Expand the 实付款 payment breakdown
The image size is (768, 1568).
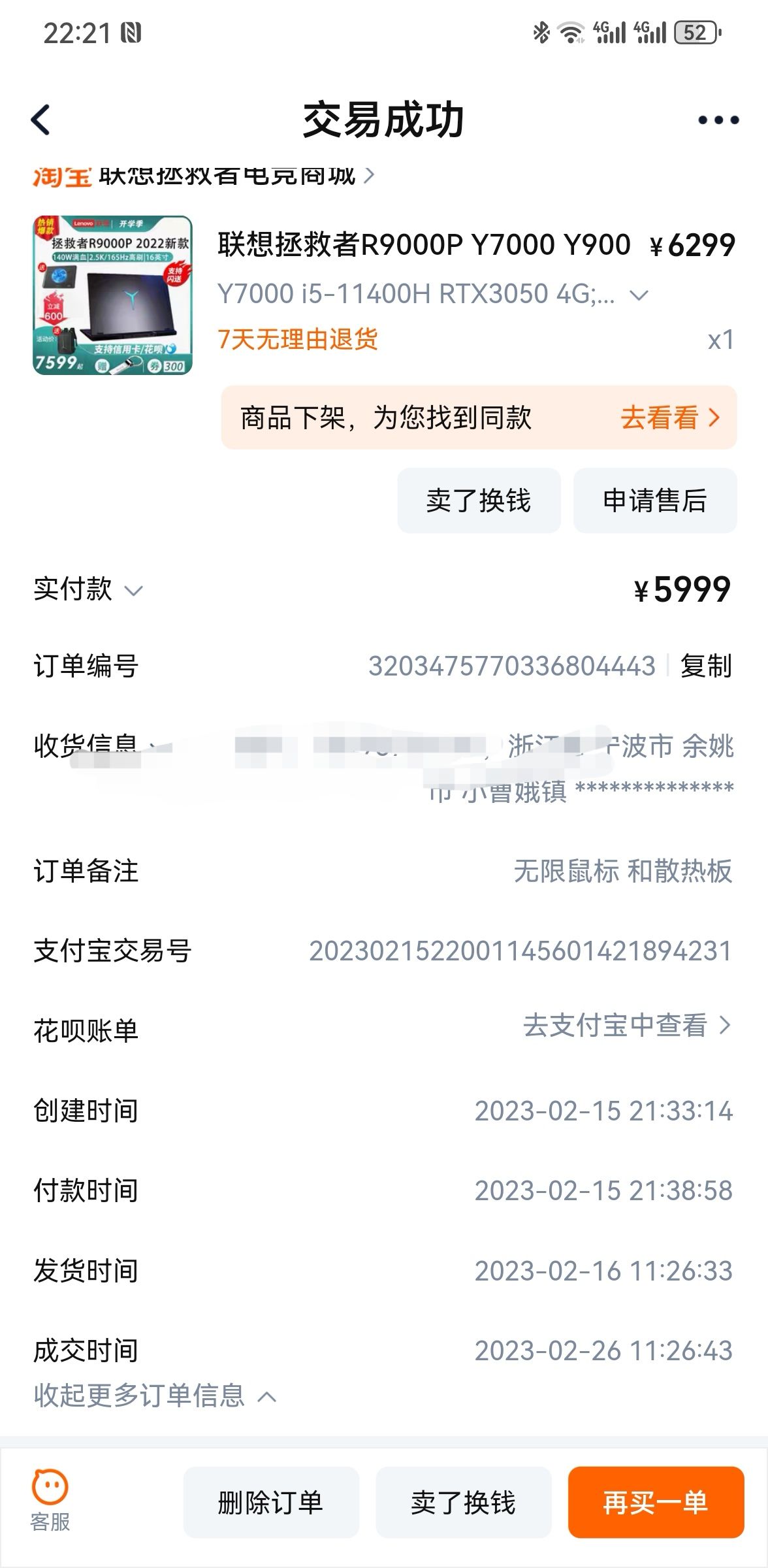[x=88, y=589]
